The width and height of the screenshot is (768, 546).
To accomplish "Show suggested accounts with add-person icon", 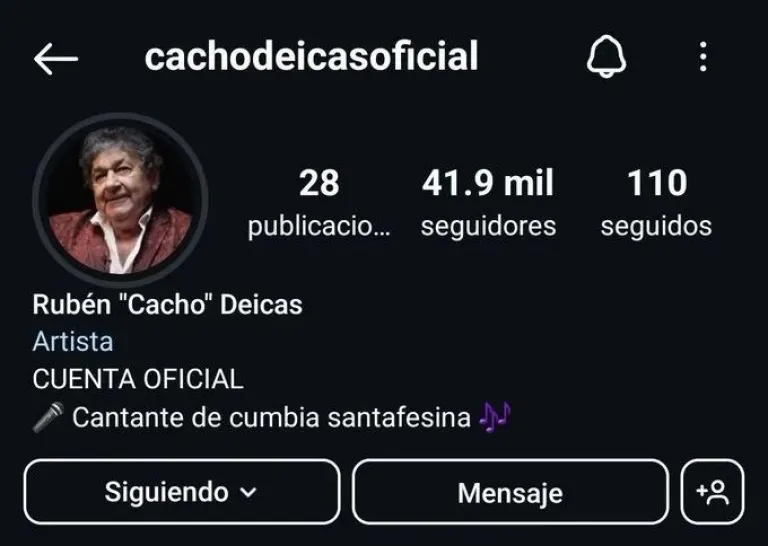I will point(712,492).
